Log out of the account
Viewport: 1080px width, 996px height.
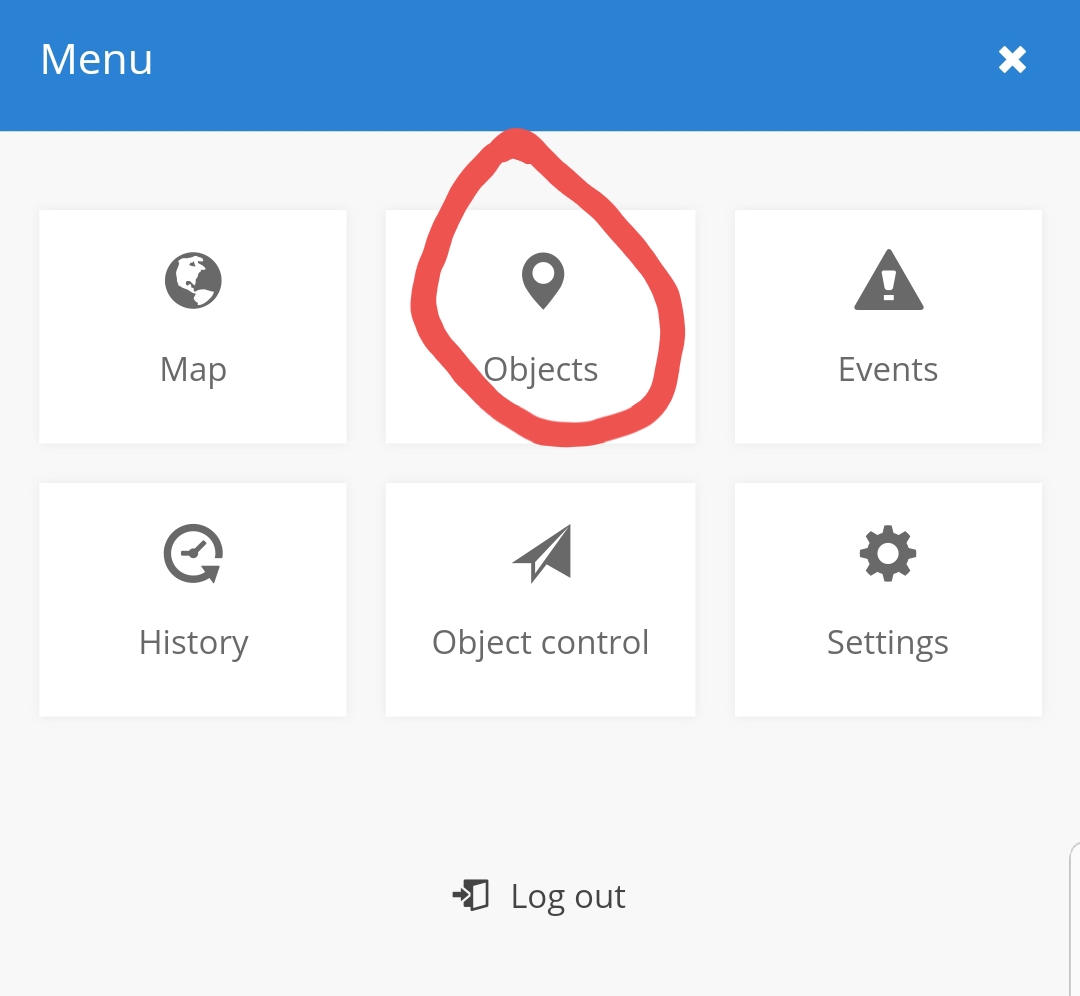[x=540, y=896]
